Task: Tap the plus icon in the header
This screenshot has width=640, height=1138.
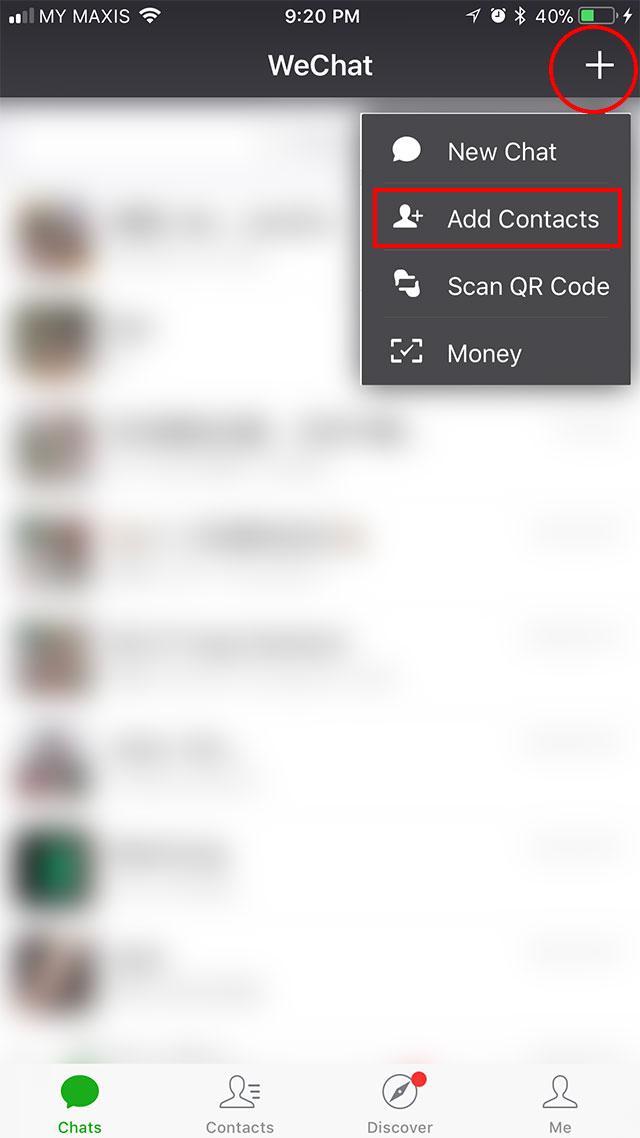Action: coord(598,66)
